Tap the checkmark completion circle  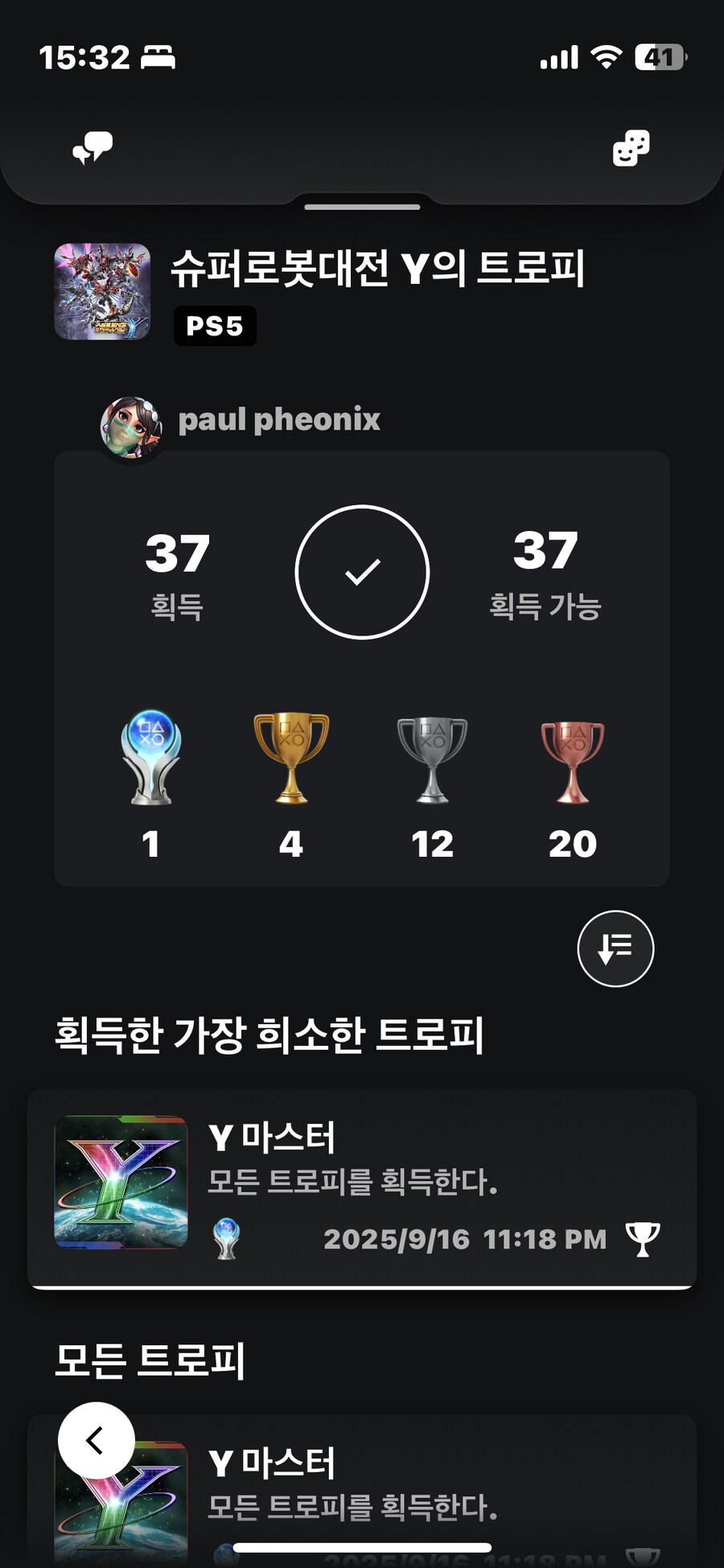click(x=363, y=573)
